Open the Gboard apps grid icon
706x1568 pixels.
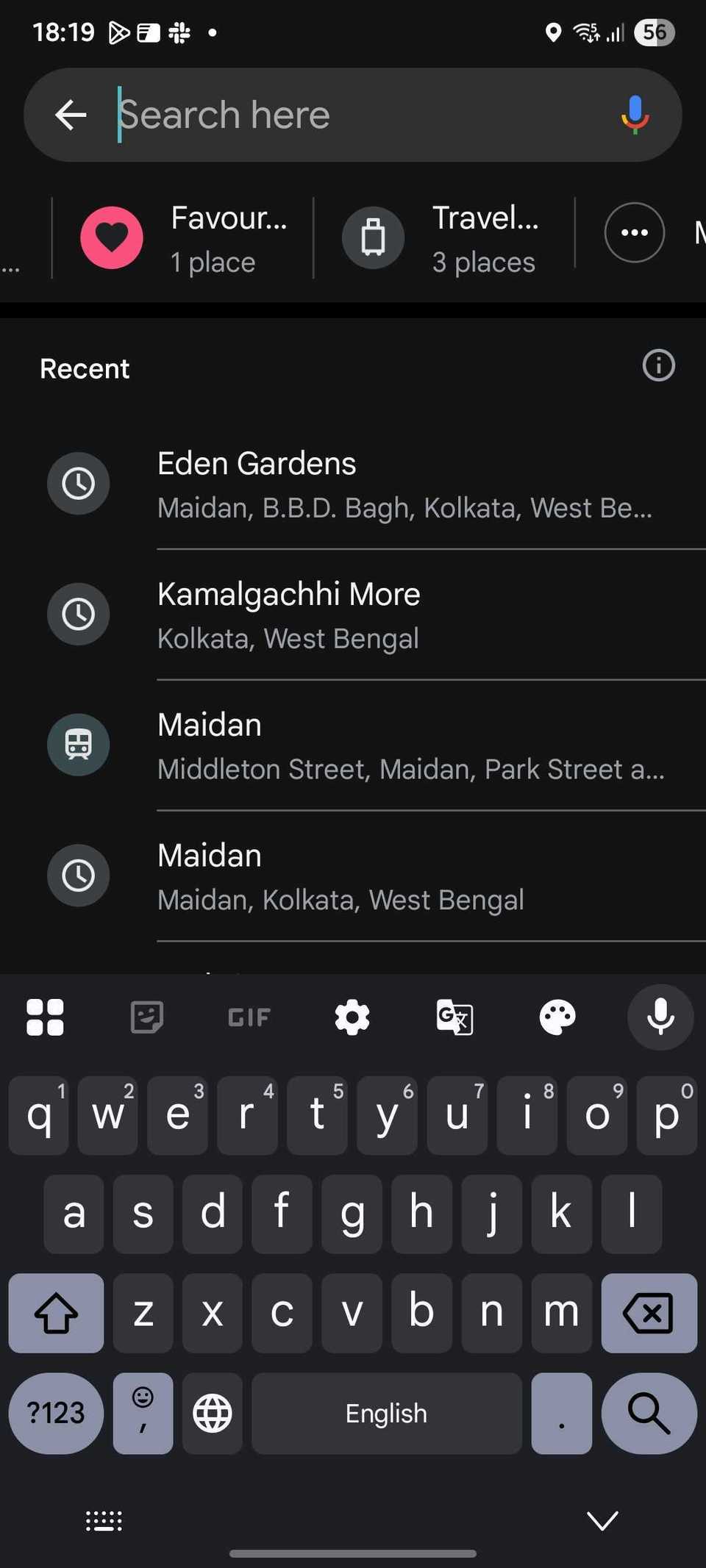(45, 1017)
